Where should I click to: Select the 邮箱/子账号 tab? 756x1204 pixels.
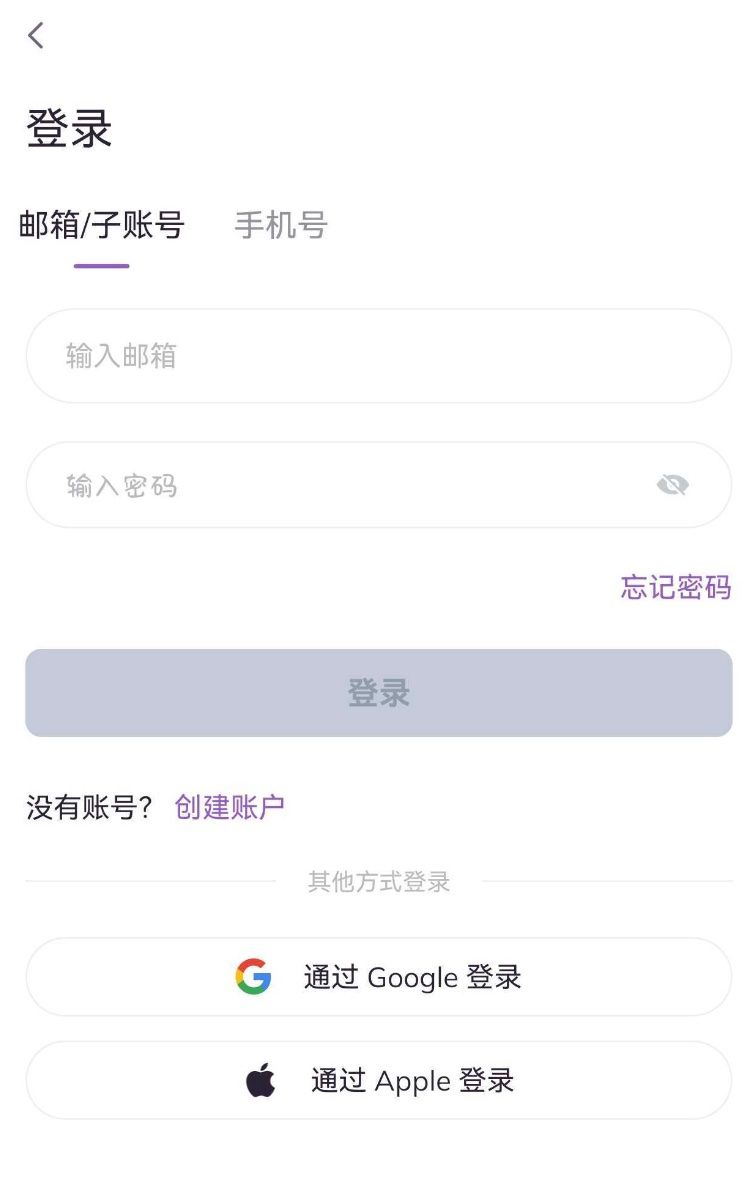[x=102, y=226]
